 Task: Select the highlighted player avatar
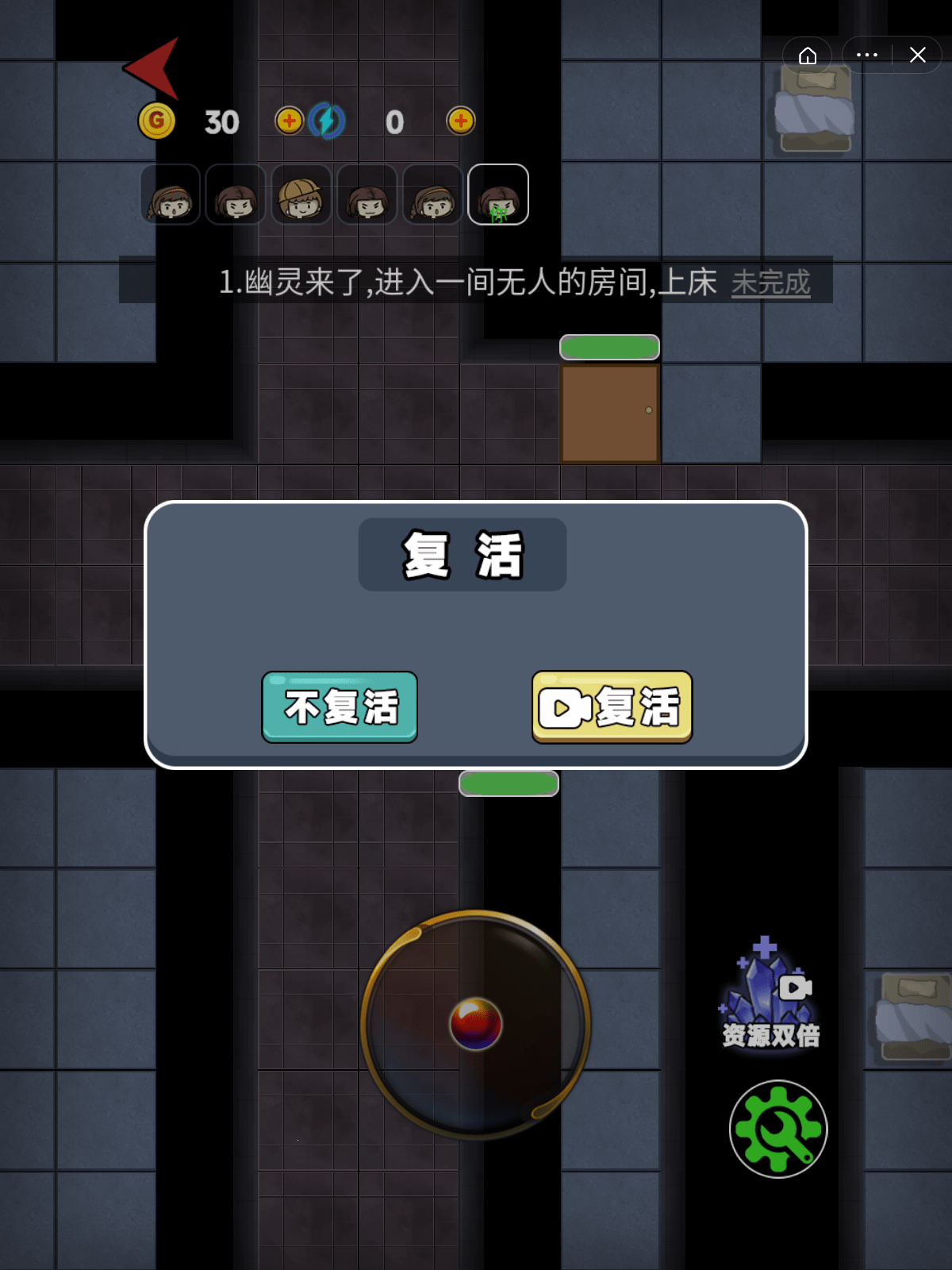(498, 194)
